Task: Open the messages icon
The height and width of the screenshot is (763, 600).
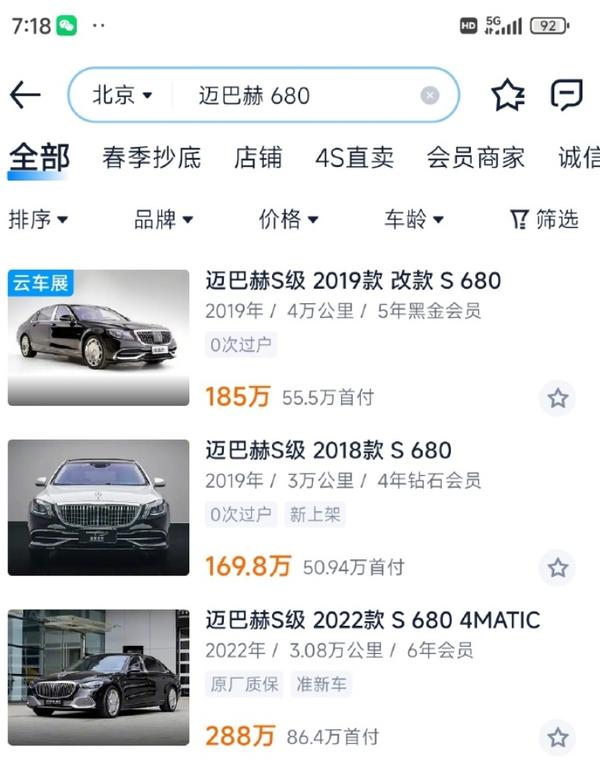Action: tap(566, 95)
